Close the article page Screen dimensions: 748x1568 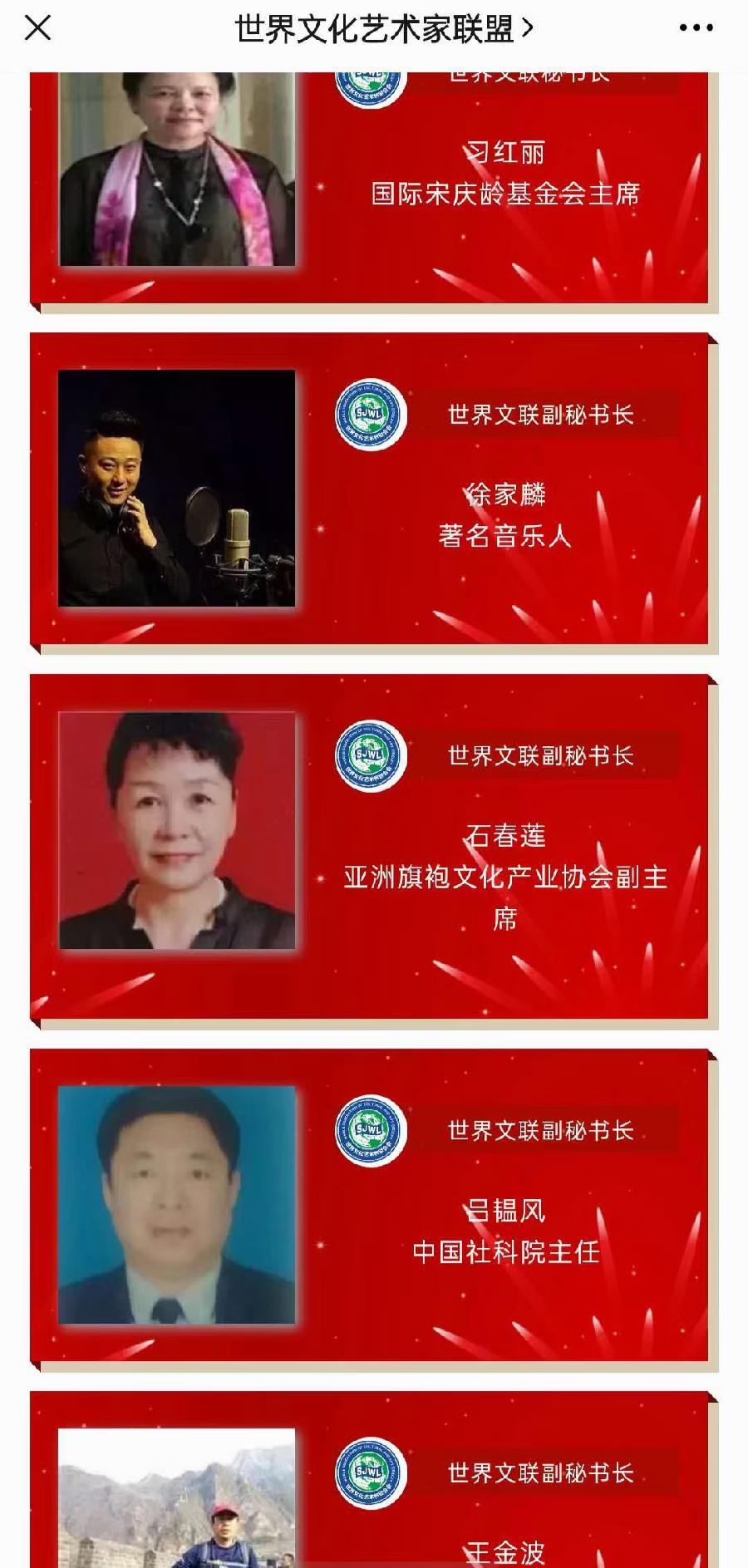coord(38,28)
